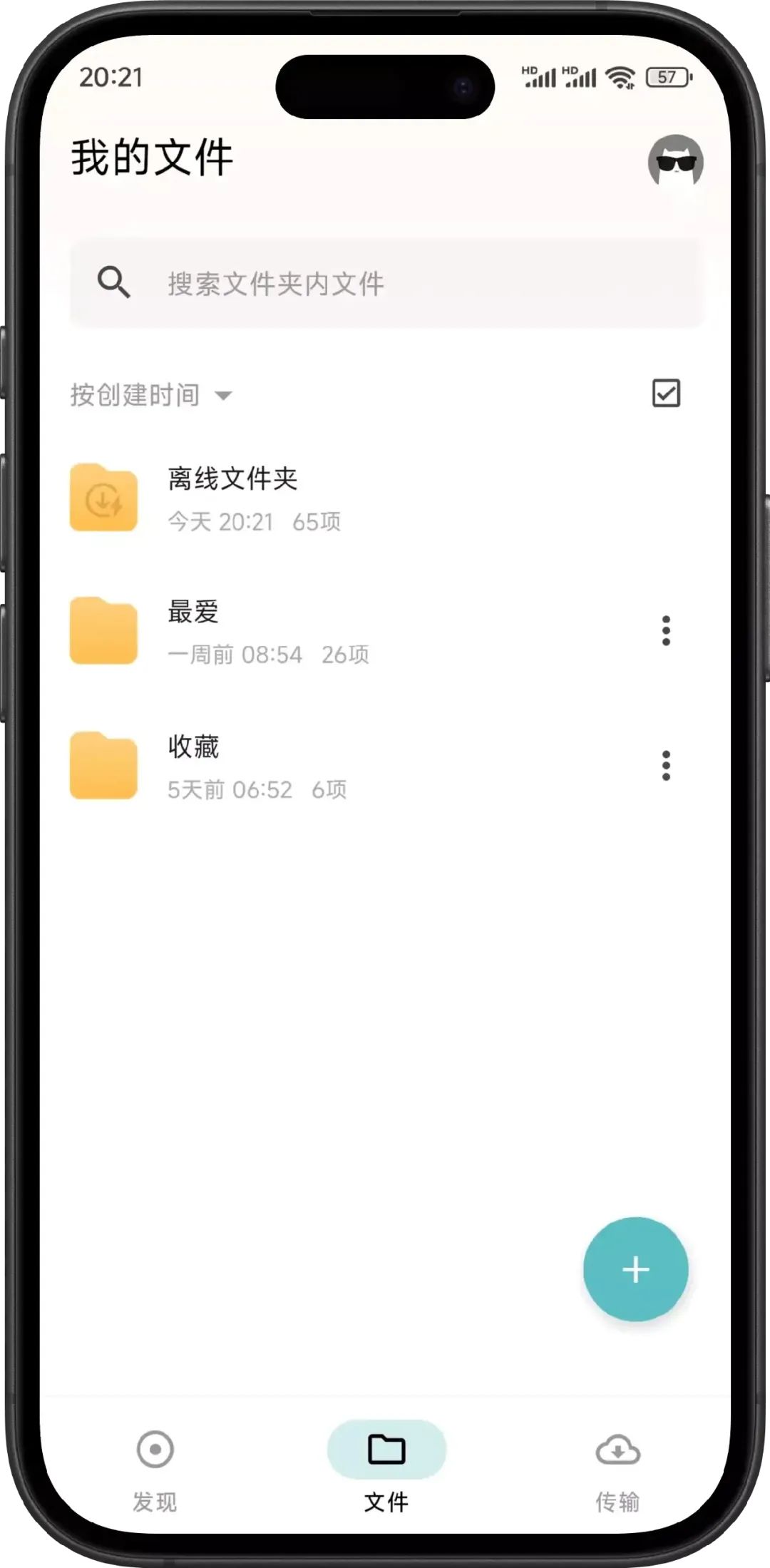Show more options for 收藏 folder
770x1568 pixels.
(666, 766)
